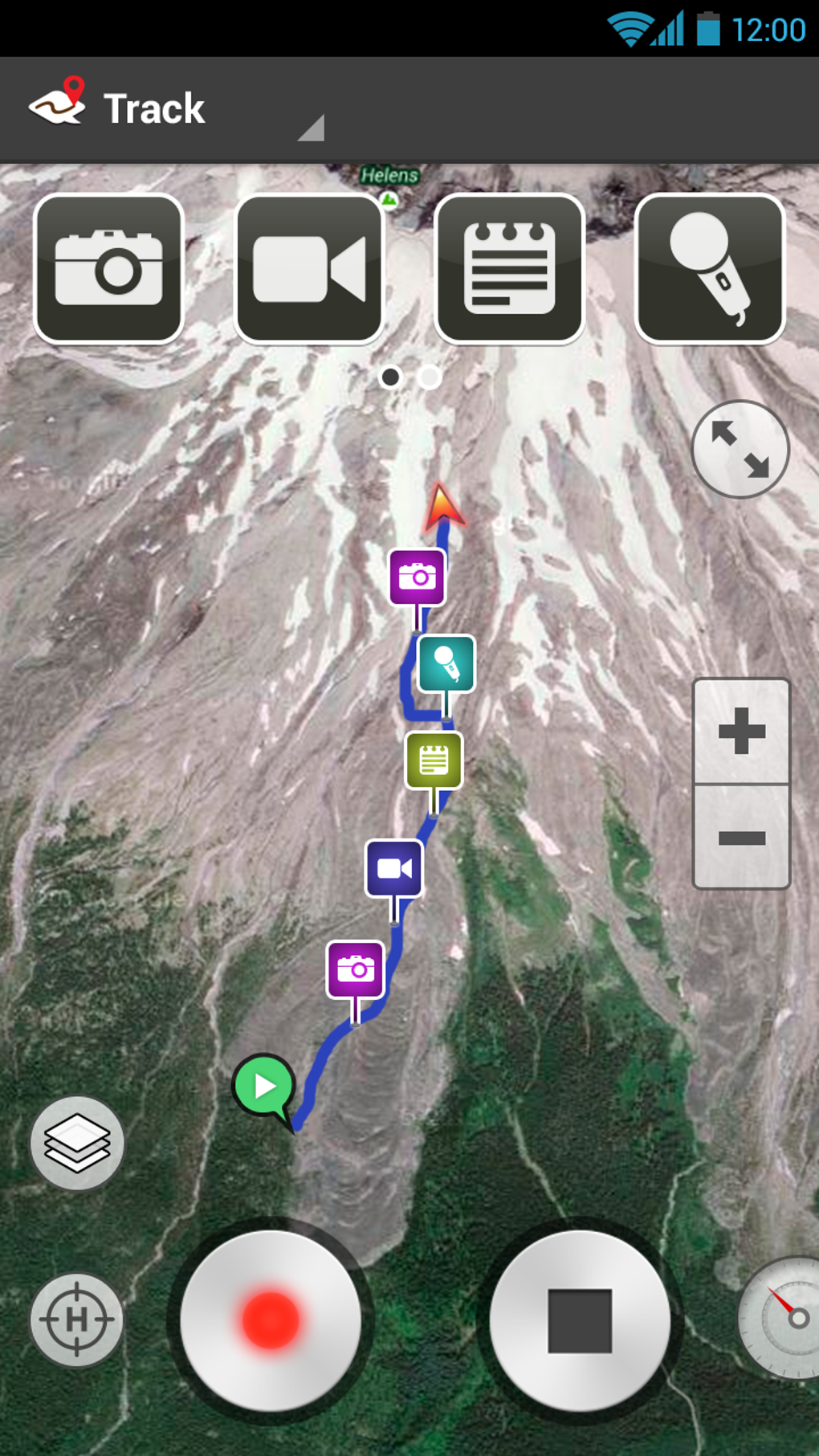Image resolution: width=819 pixels, height=1456 pixels.
Task: Record a video waypoint using the video camera tool
Action: click(x=309, y=267)
